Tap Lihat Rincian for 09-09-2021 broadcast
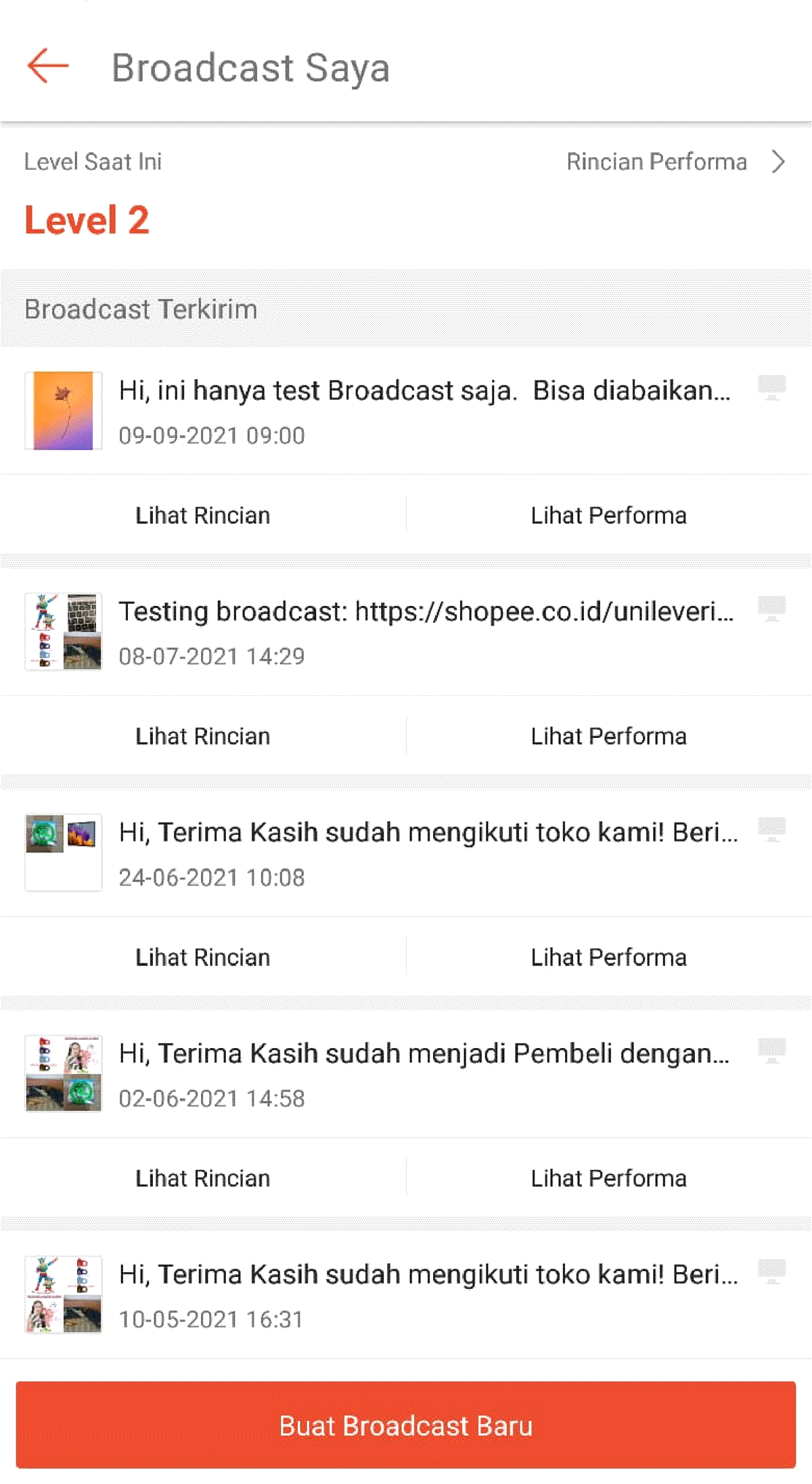Viewport: 812px width, 1484px height. point(202,515)
